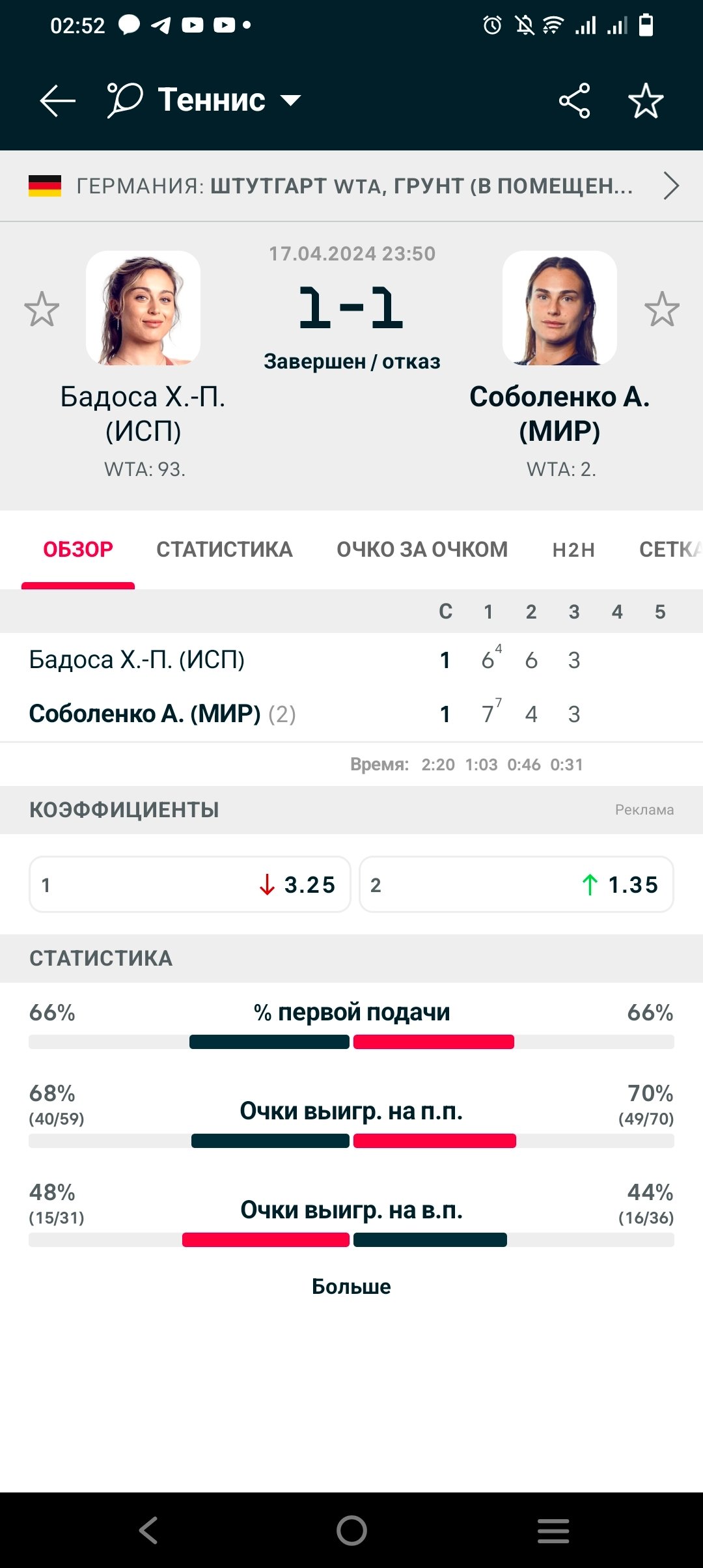Screen dimensions: 703x1568
Task: Show more statistics via Больше
Action: (x=351, y=1287)
